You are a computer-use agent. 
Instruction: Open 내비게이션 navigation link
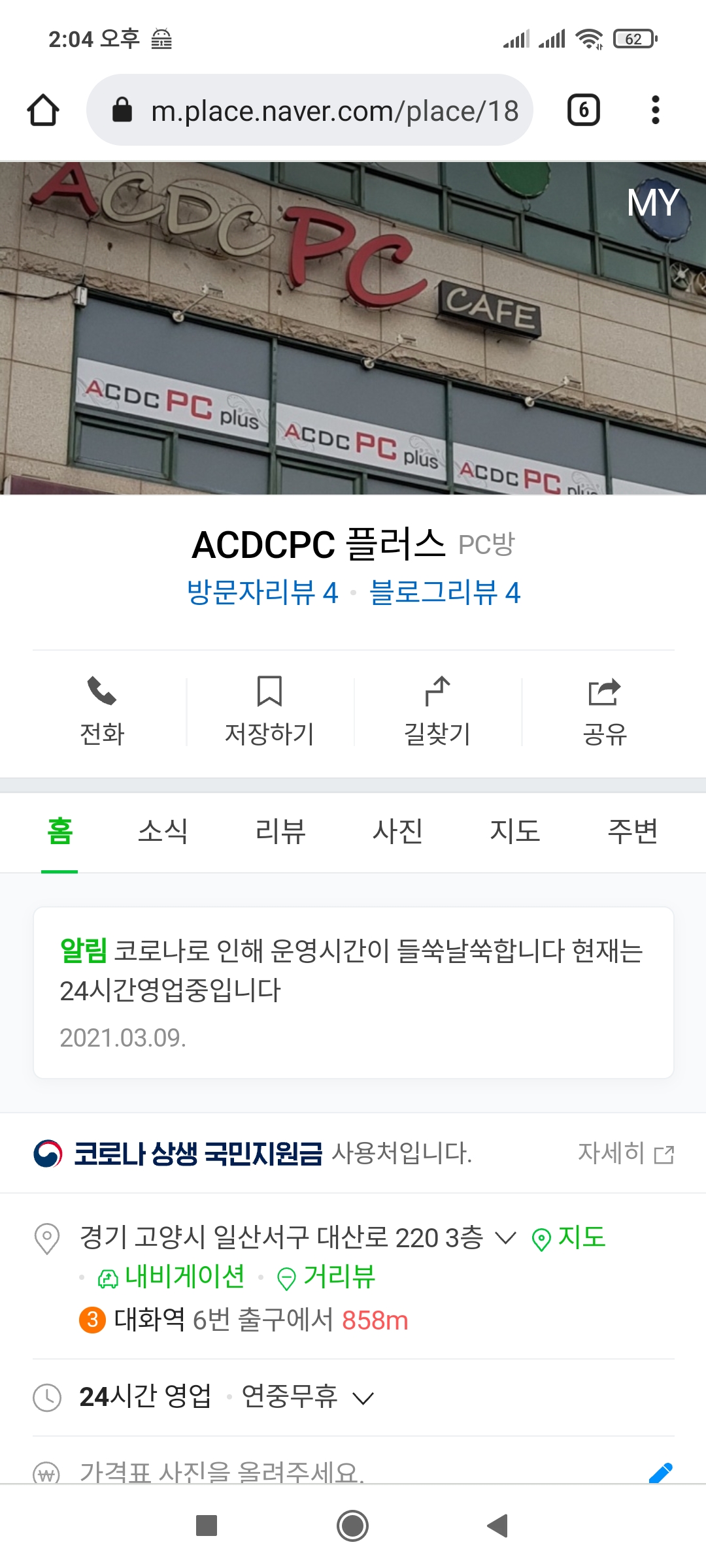(x=172, y=1277)
